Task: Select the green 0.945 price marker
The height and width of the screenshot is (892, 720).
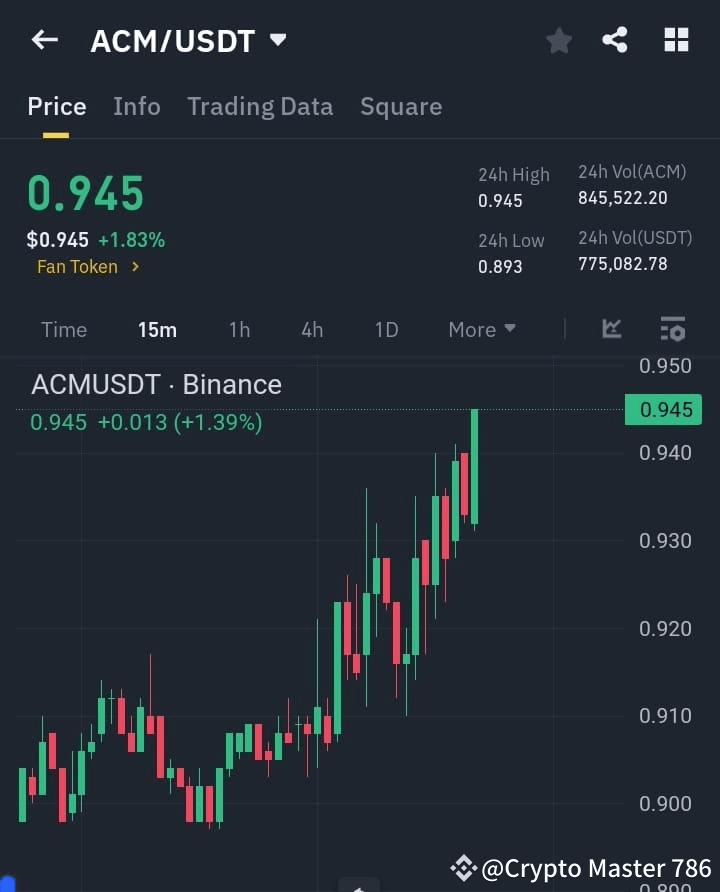Action: [663, 409]
